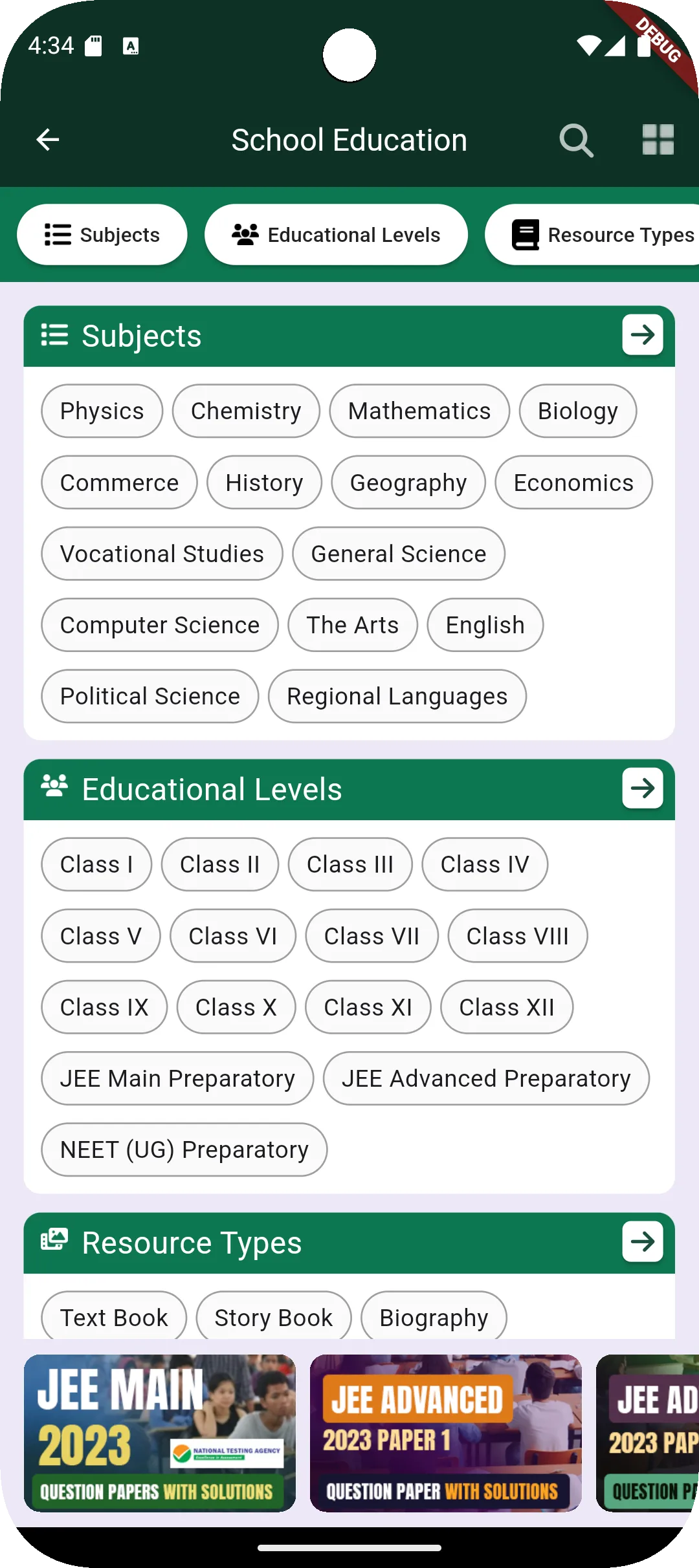Open search in School Education
699x1568 pixels.
[575, 140]
